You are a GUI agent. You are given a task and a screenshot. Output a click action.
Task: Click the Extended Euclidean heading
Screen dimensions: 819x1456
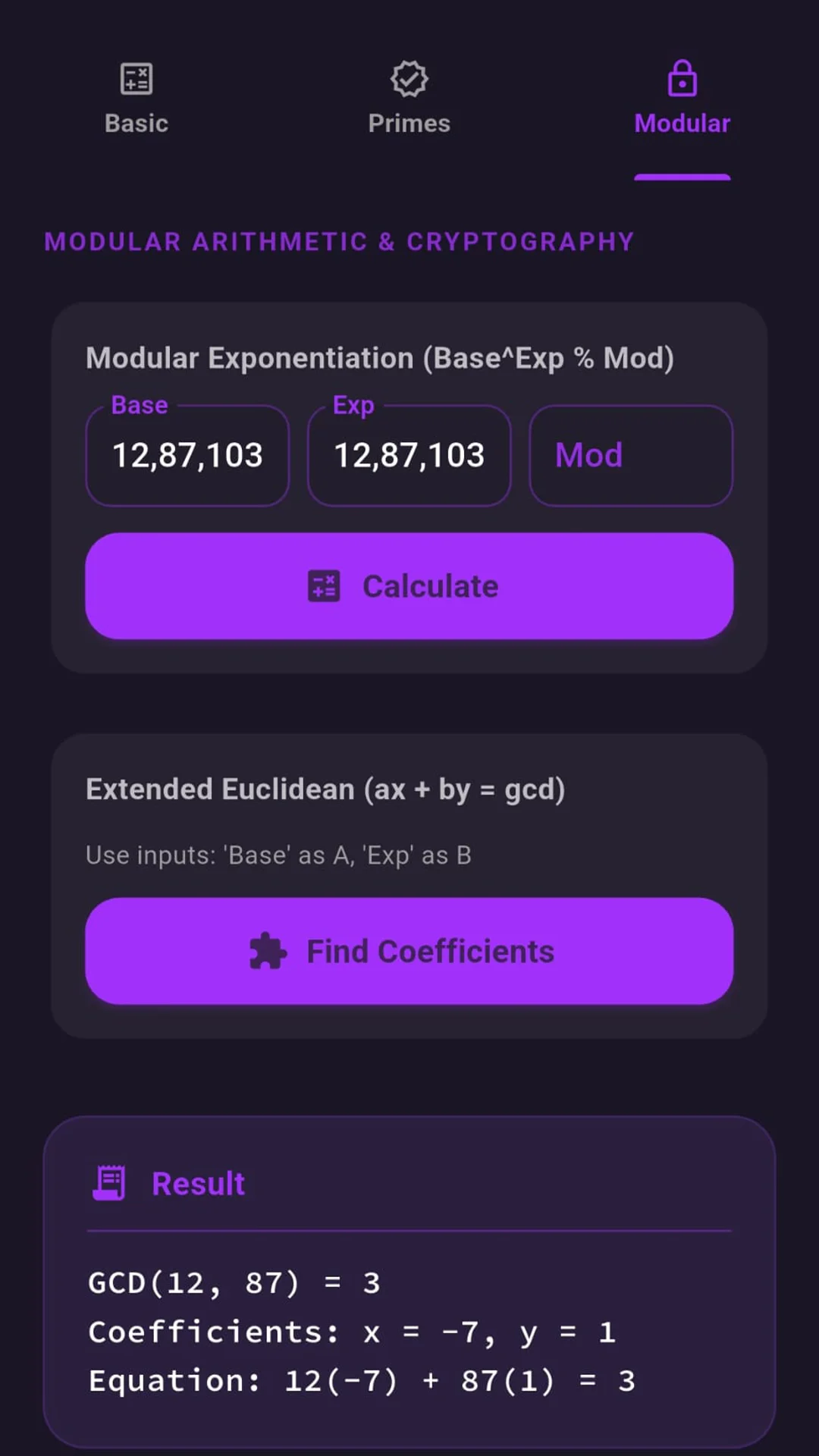point(326,789)
